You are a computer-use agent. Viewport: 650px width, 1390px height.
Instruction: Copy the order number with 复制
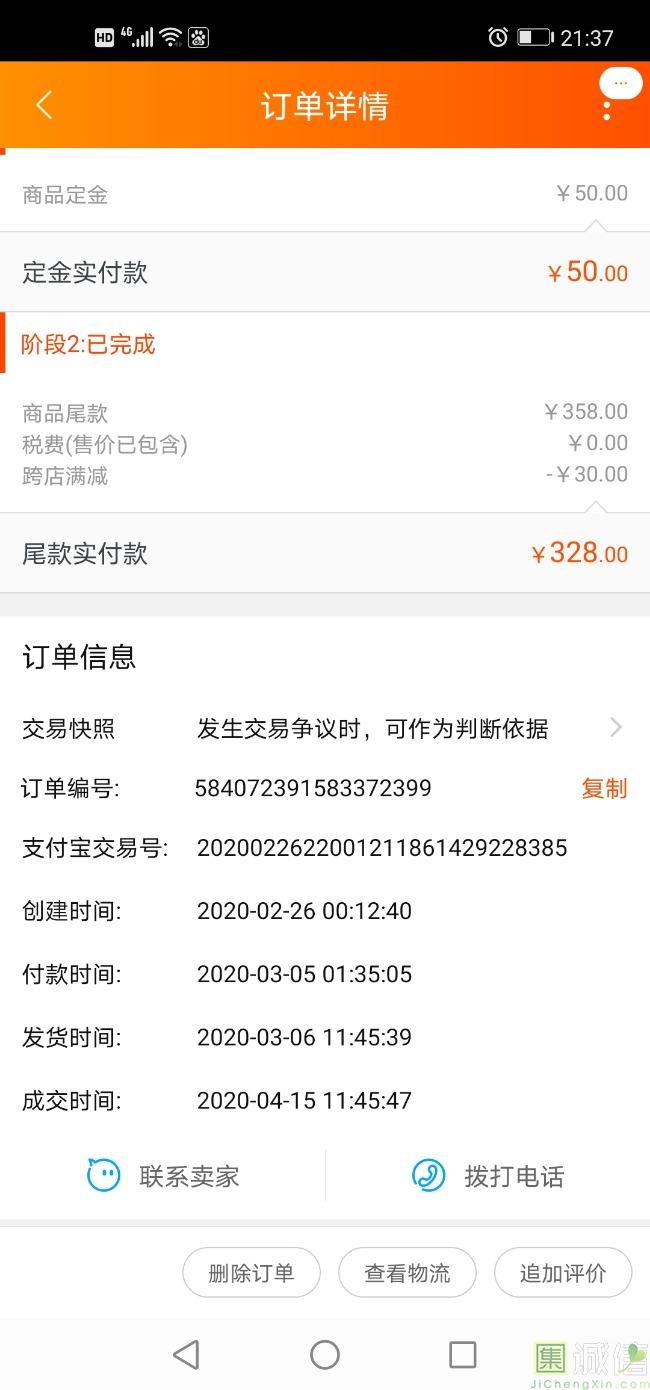pyautogui.click(x=604, y=788)
